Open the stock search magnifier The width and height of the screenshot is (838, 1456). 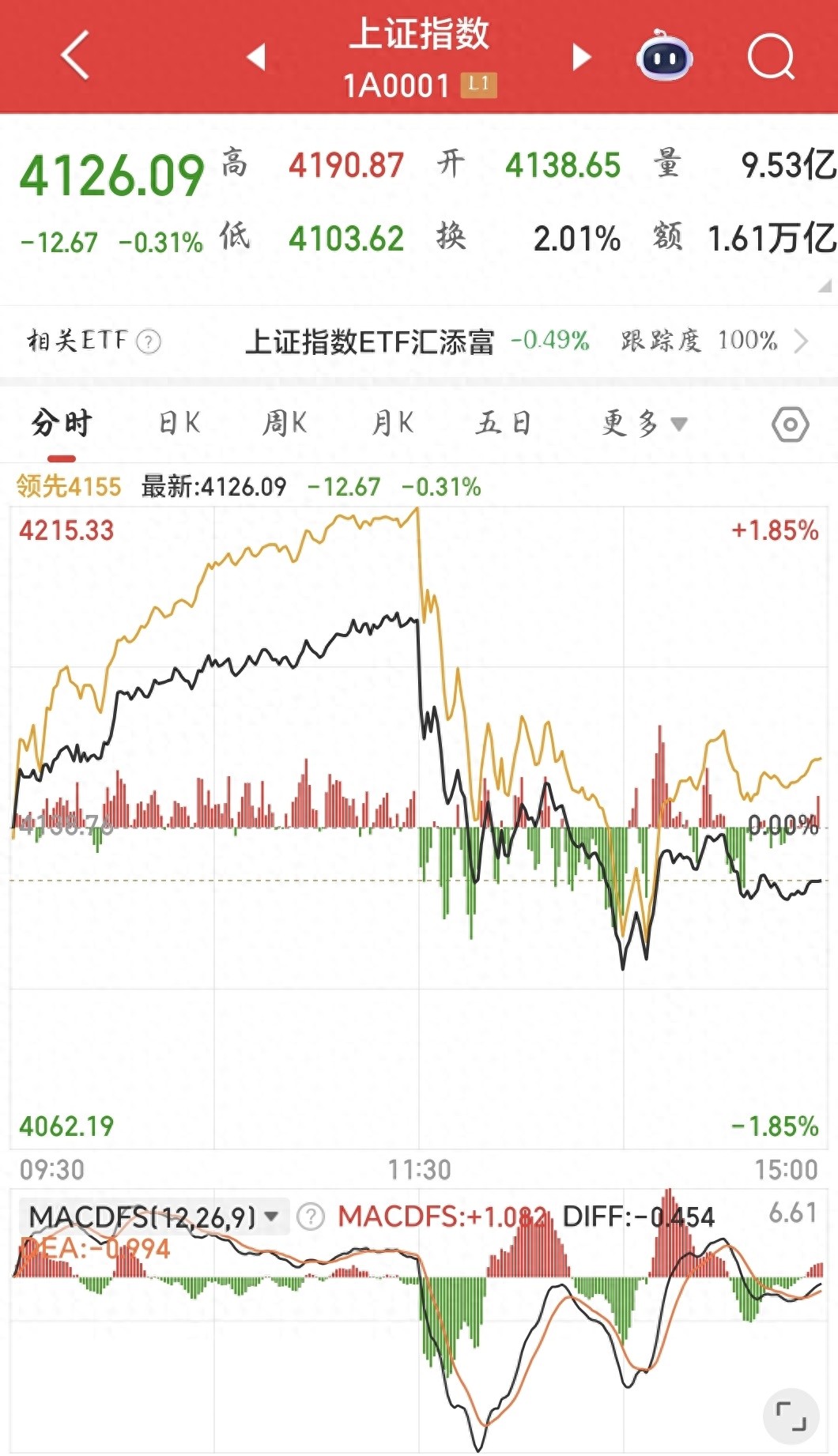[x=771, y=57]
